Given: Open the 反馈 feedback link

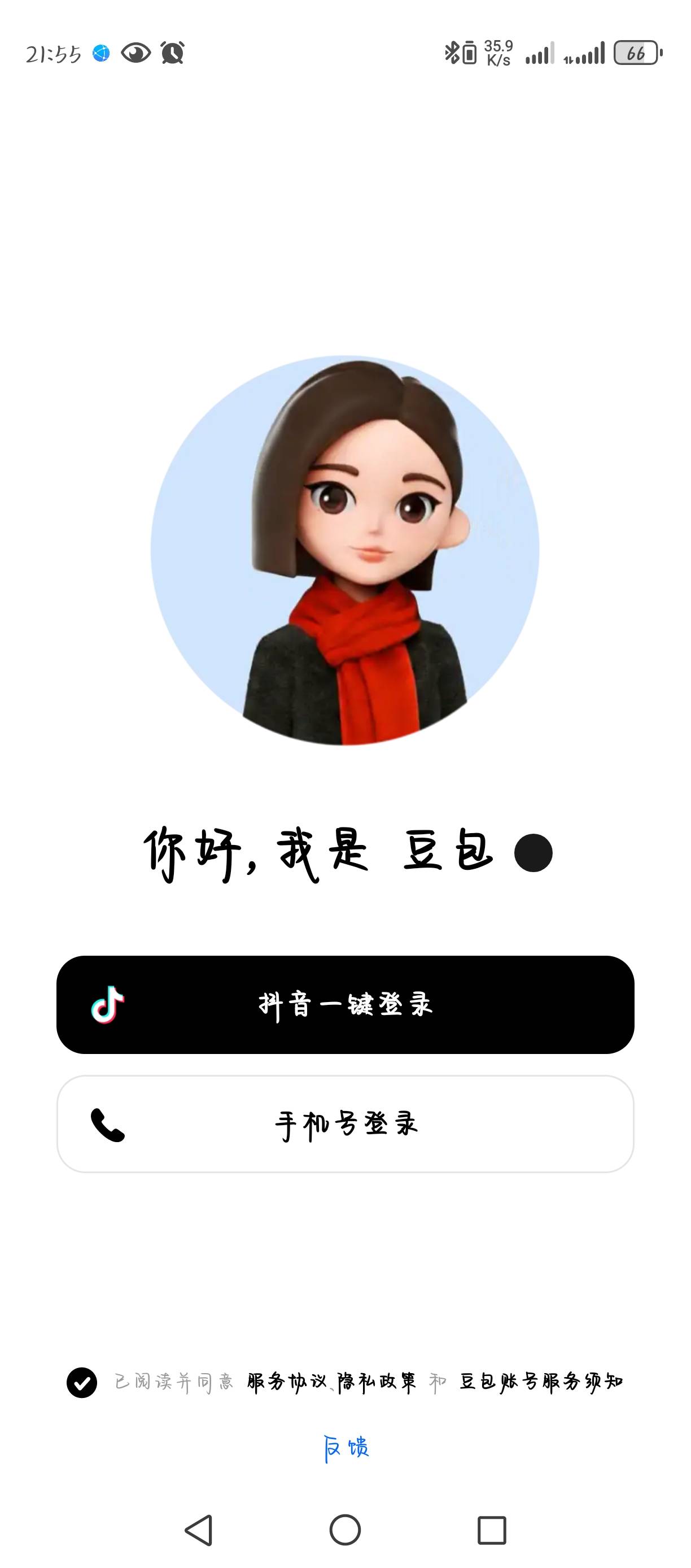Looking at the screenshot, I should tap(345, 1448).
